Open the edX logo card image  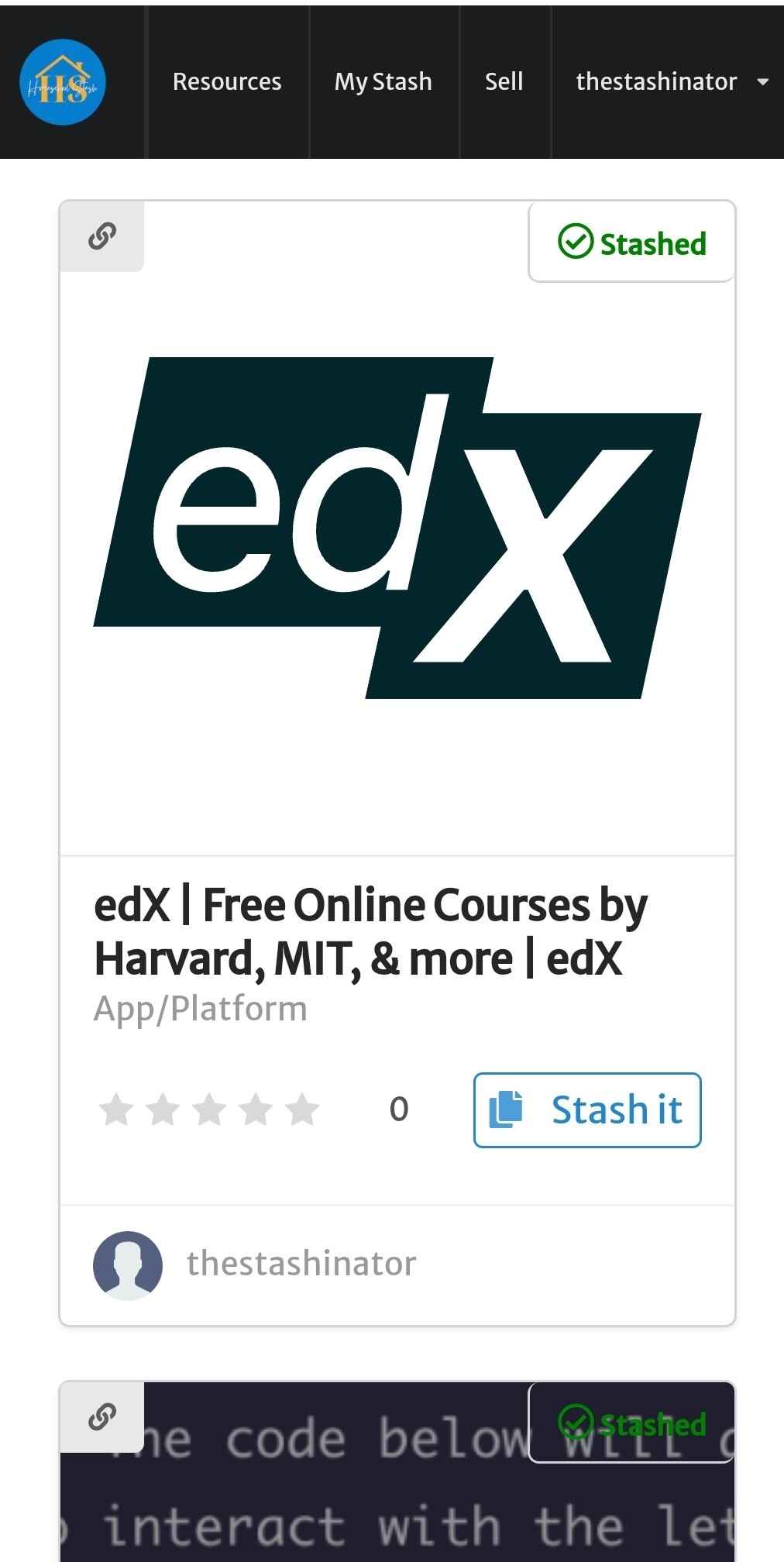point(397,527)
